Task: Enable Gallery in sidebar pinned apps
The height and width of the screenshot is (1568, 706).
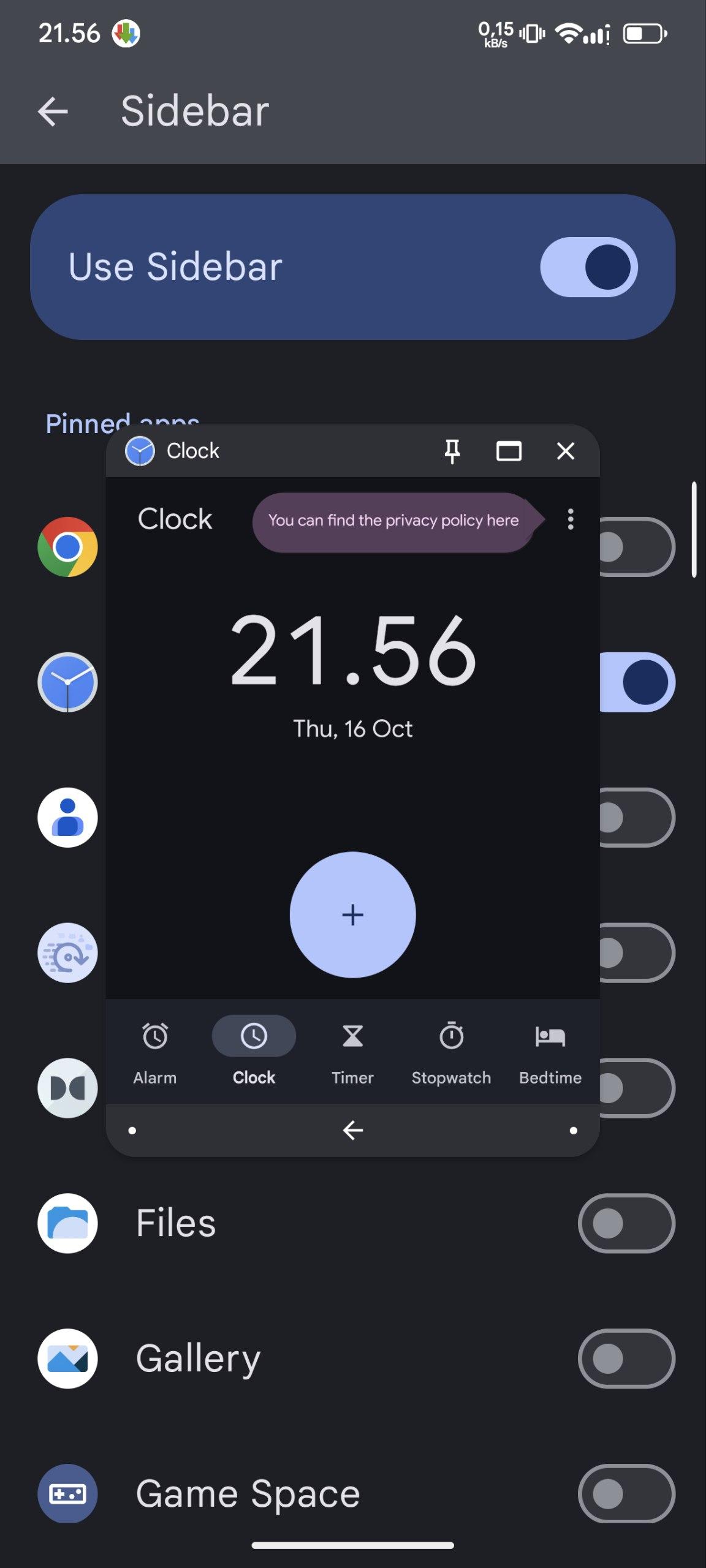Action: pyautogui.click(x=626, y=1359)
